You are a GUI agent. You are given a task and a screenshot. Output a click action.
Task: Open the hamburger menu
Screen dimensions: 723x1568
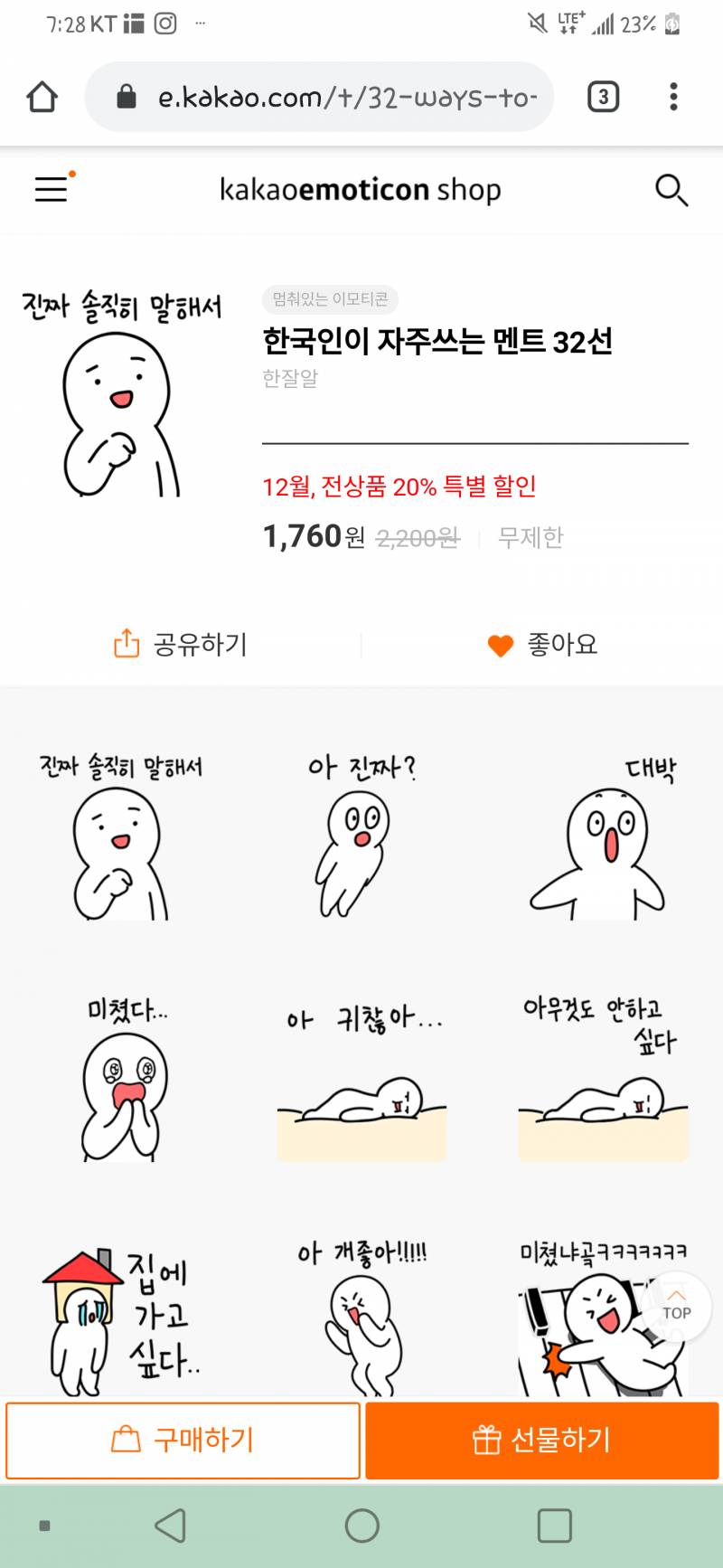(x=50, y=190)
